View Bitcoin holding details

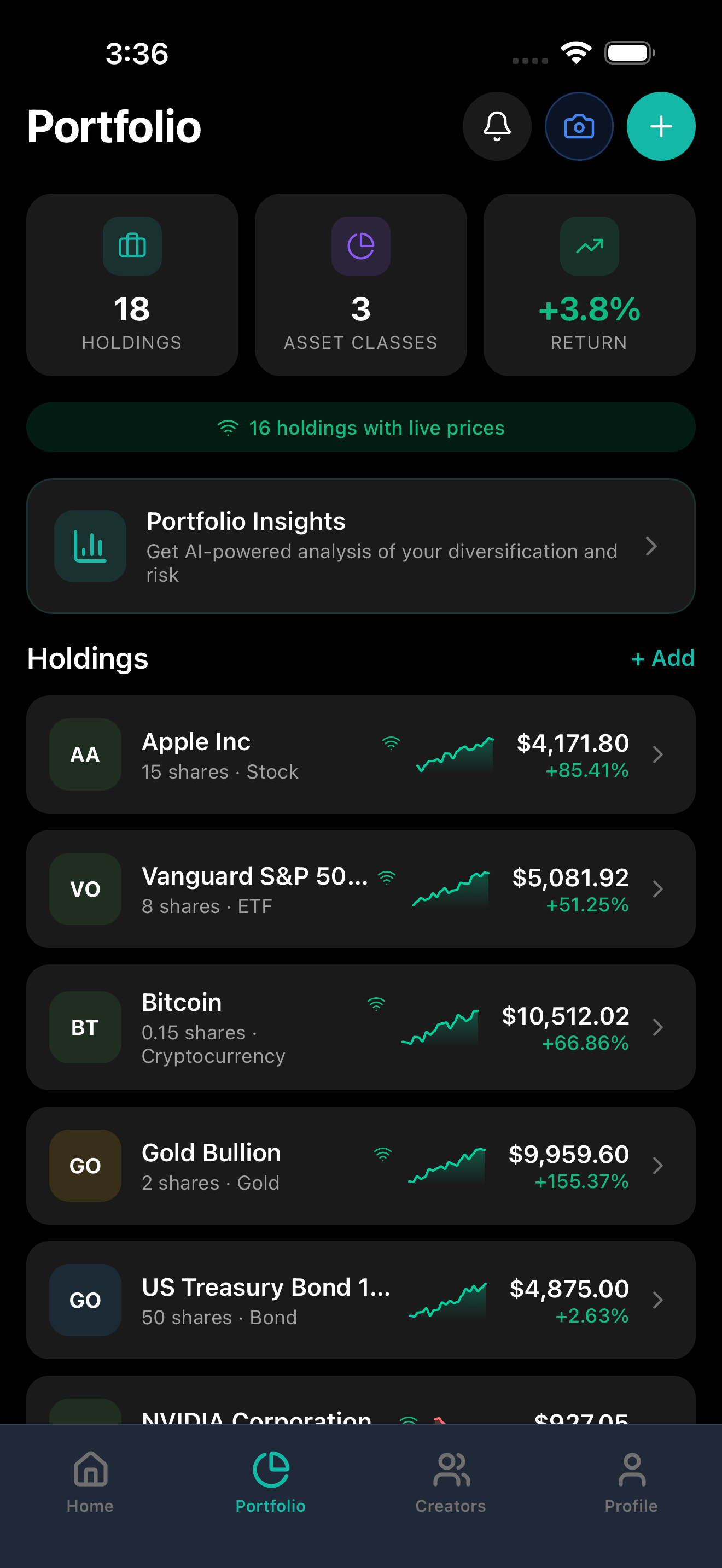click(x=360, y=1027)
